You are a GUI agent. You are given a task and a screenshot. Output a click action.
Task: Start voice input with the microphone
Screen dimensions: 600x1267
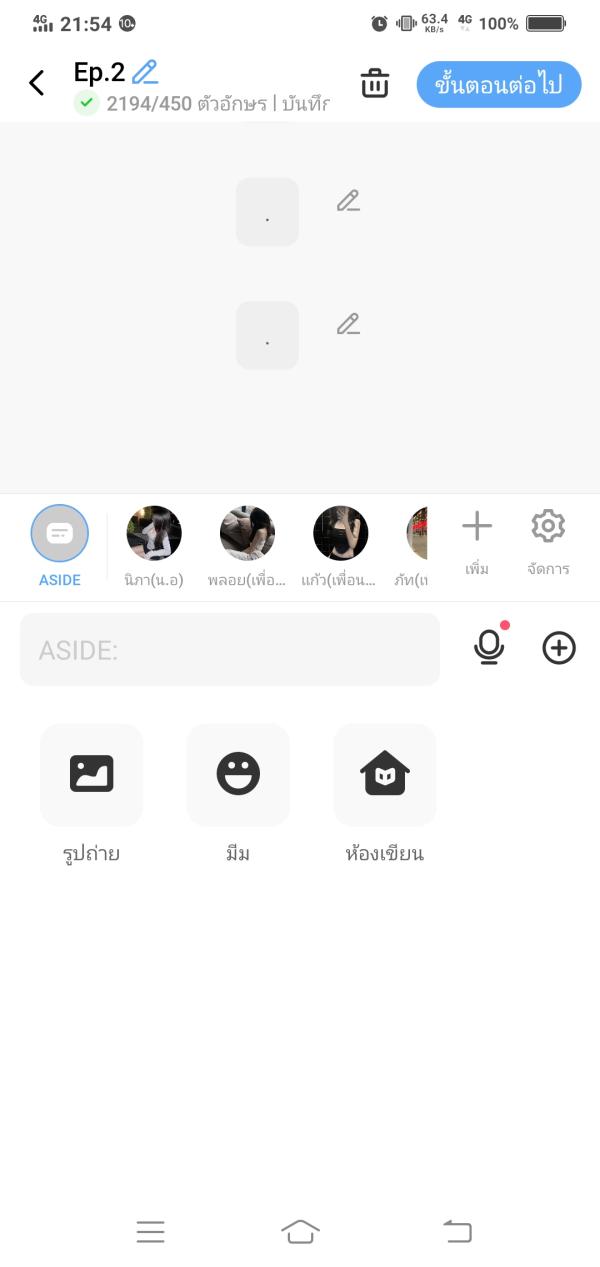(x=489, y=648)
